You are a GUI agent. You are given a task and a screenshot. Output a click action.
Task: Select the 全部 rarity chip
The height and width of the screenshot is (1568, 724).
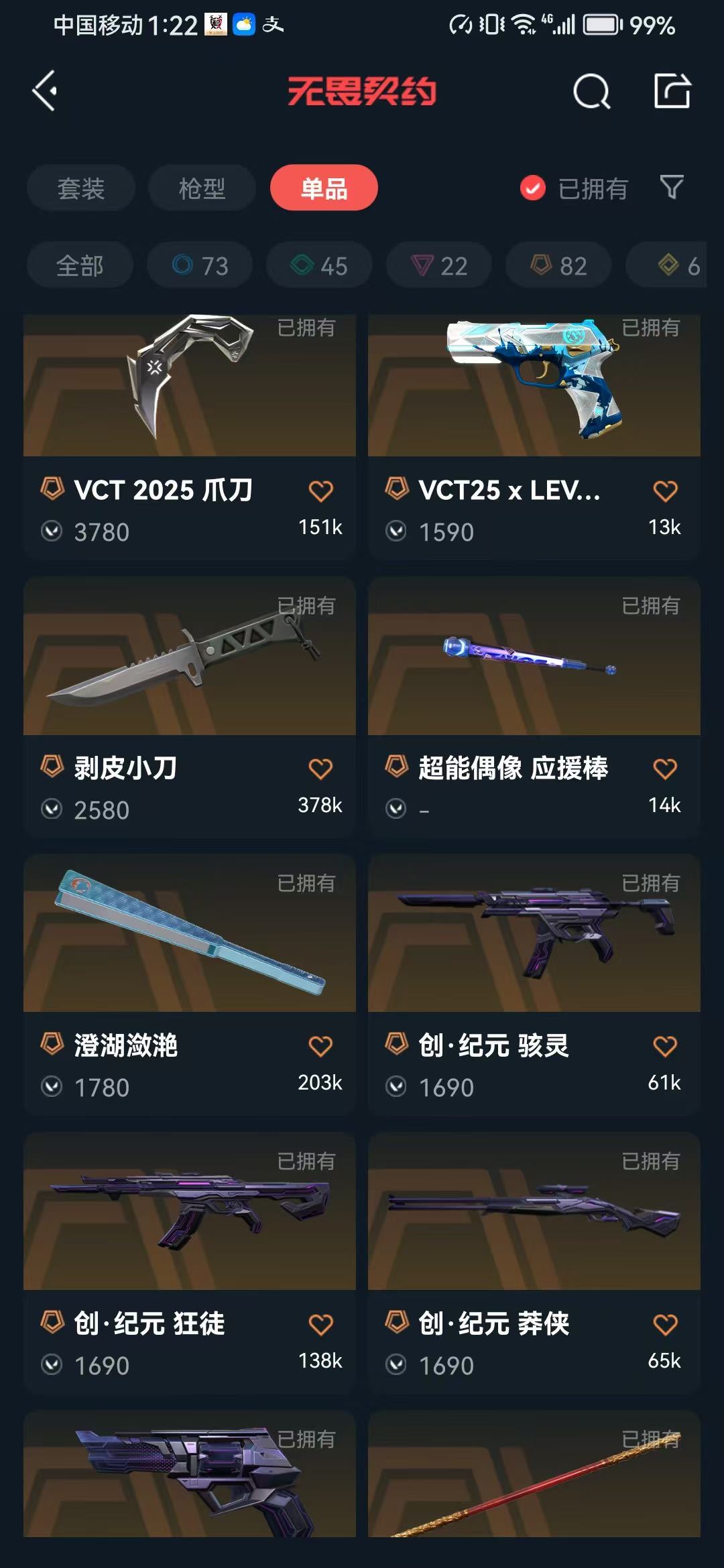click(80, 265)
